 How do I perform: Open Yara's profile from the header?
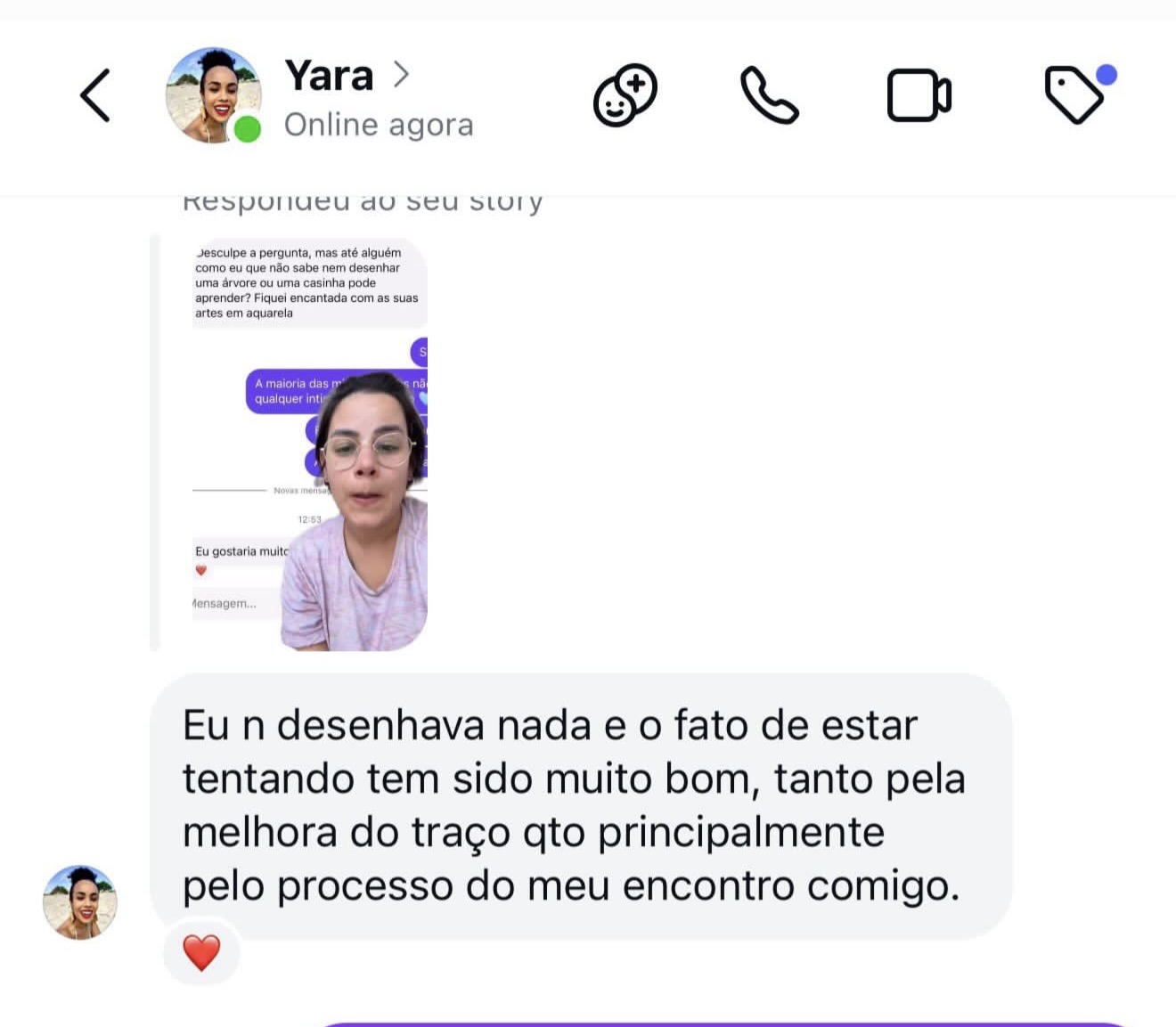329,76
